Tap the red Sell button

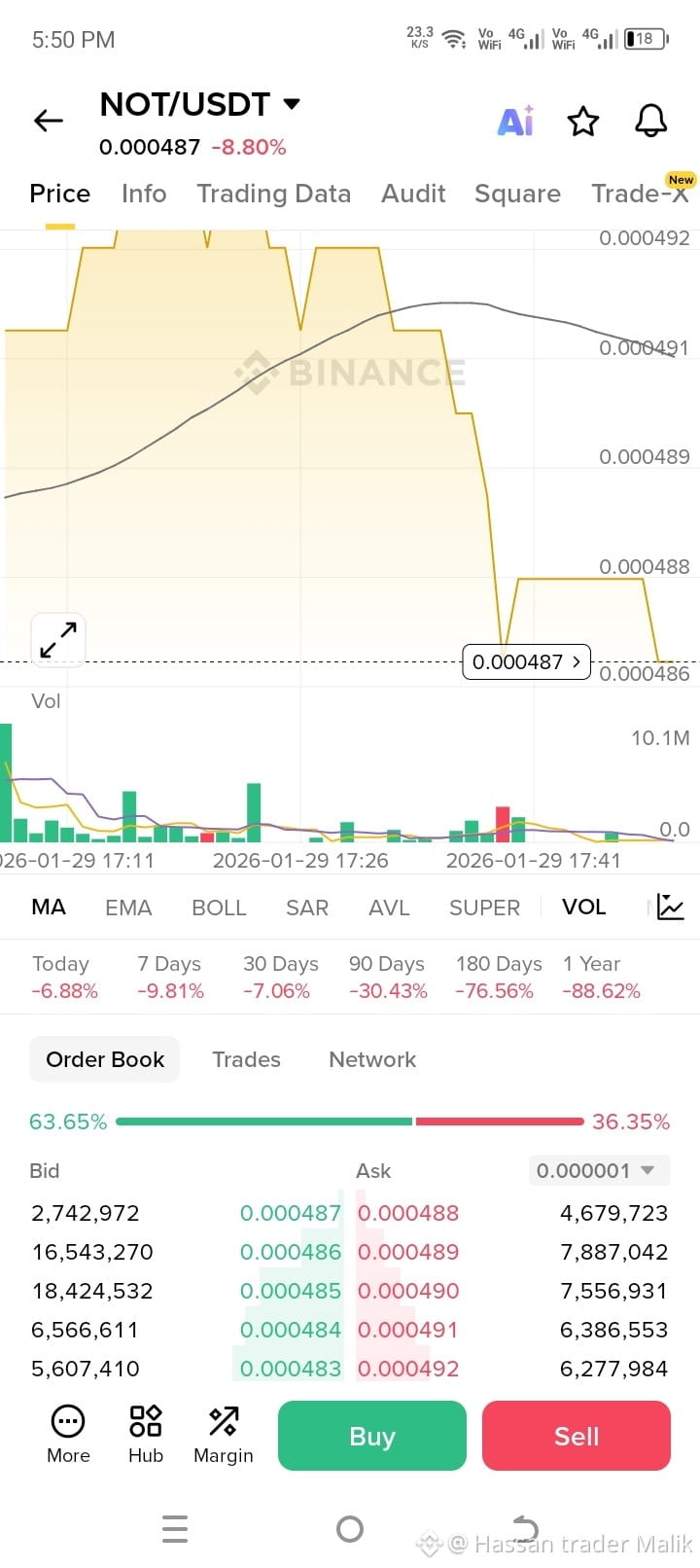coord(576,1436)
